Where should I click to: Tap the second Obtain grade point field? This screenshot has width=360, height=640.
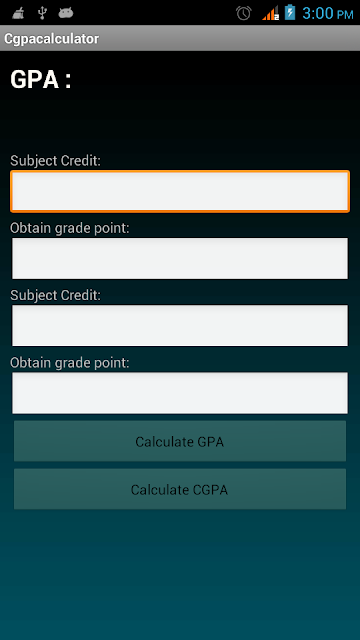[180, 393]
